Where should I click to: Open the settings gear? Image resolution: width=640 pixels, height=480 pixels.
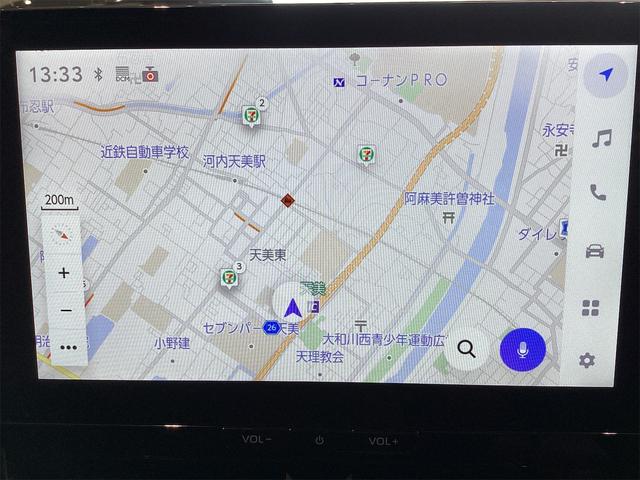[x=587, y=360]
